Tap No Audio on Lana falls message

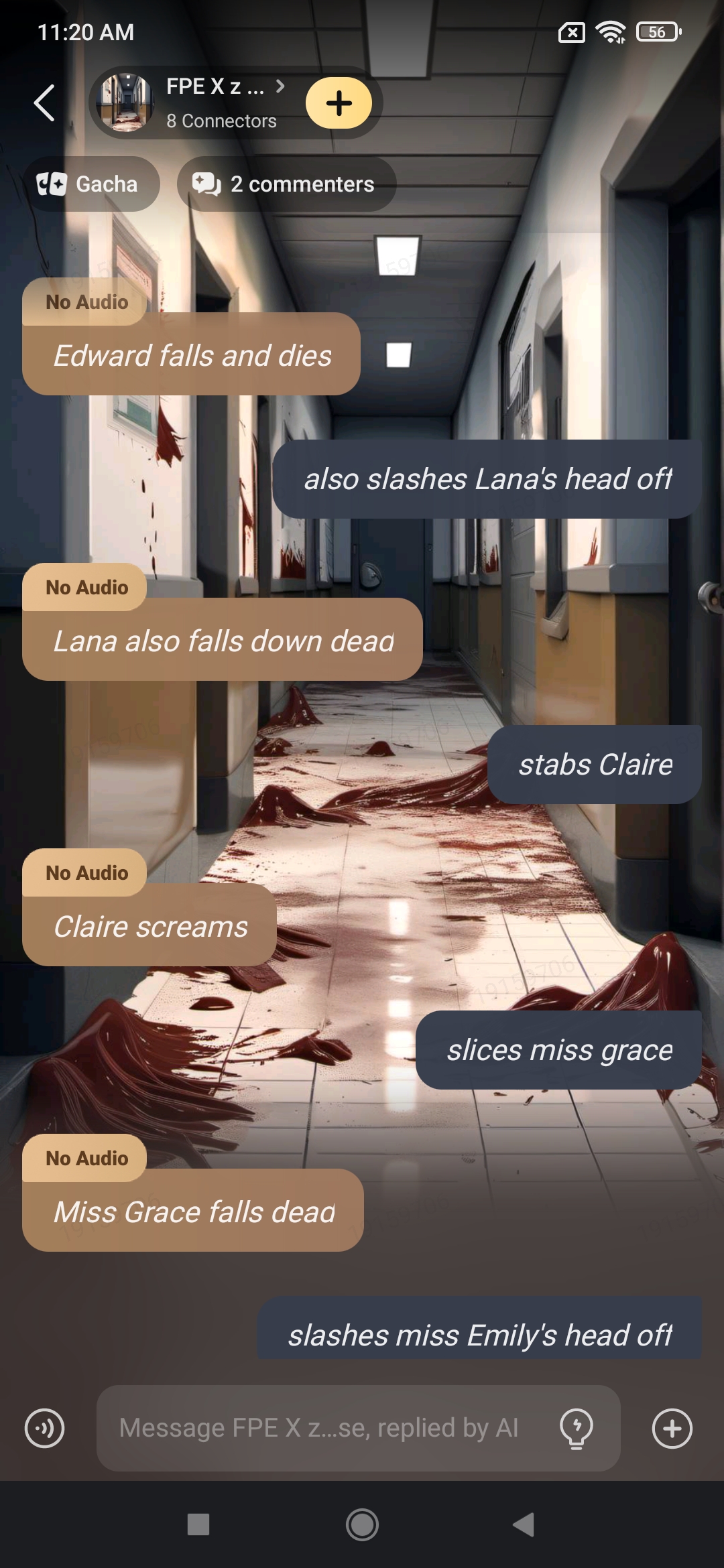(86, 588)
